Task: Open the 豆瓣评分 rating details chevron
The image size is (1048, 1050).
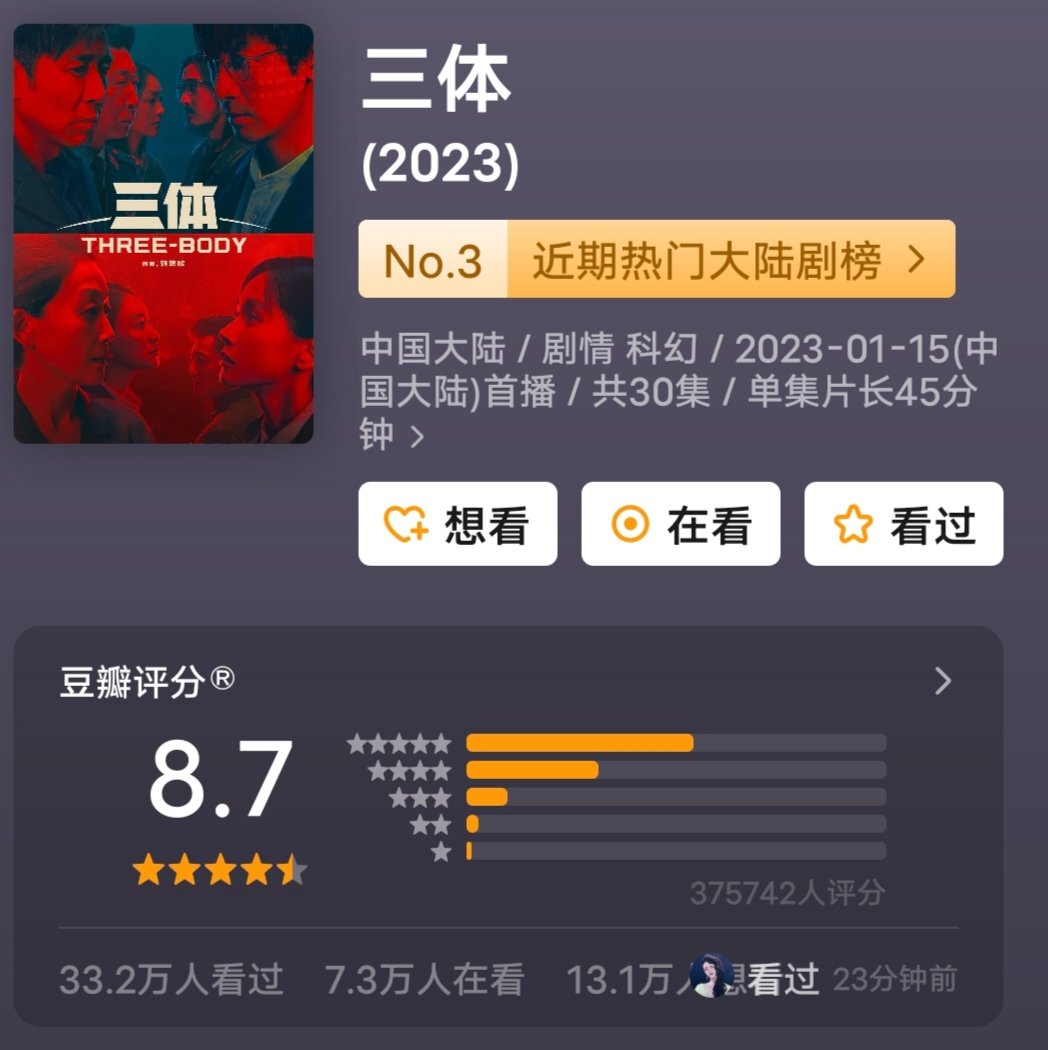Action: click(942, 681)
